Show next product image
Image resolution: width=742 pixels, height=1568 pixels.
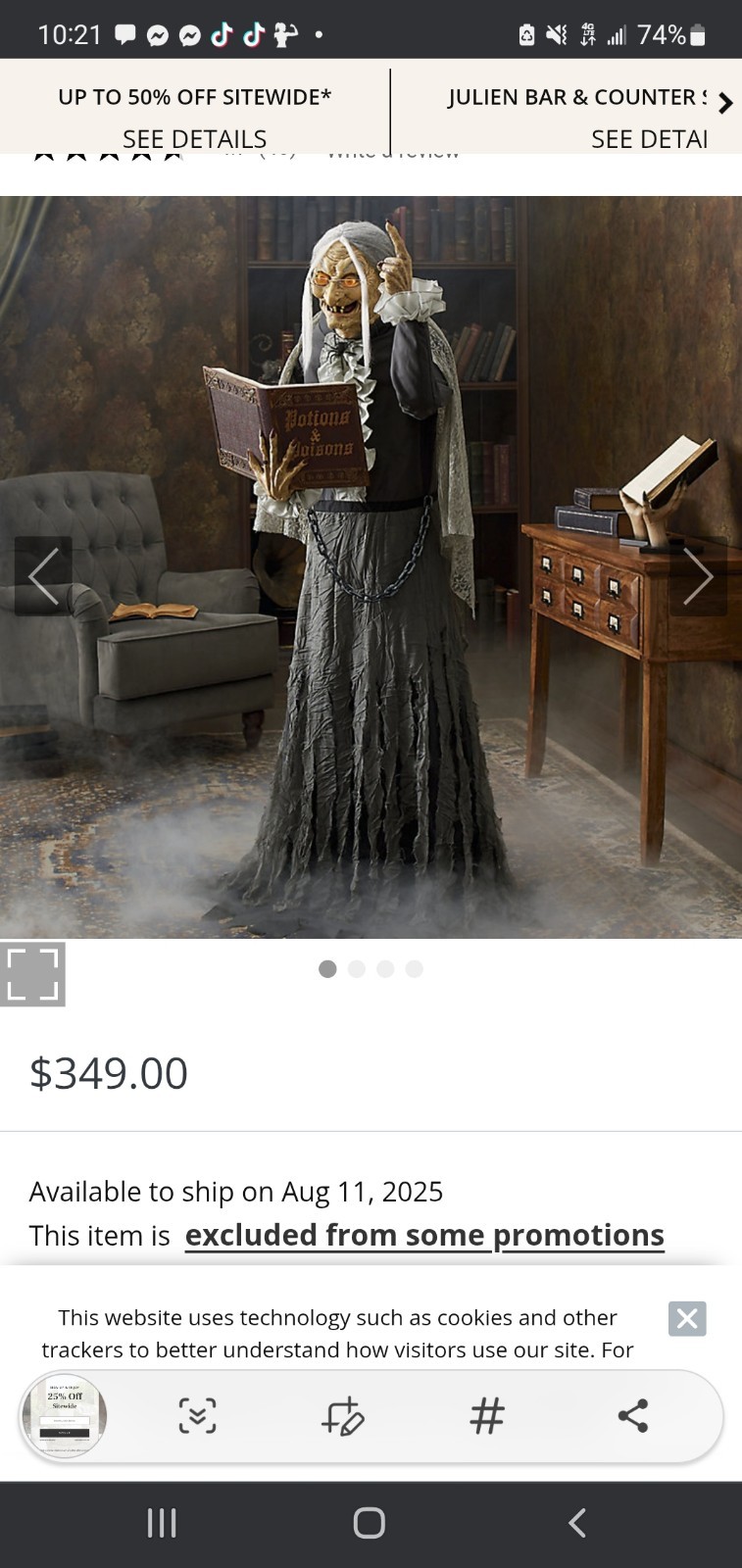point(698,576)
